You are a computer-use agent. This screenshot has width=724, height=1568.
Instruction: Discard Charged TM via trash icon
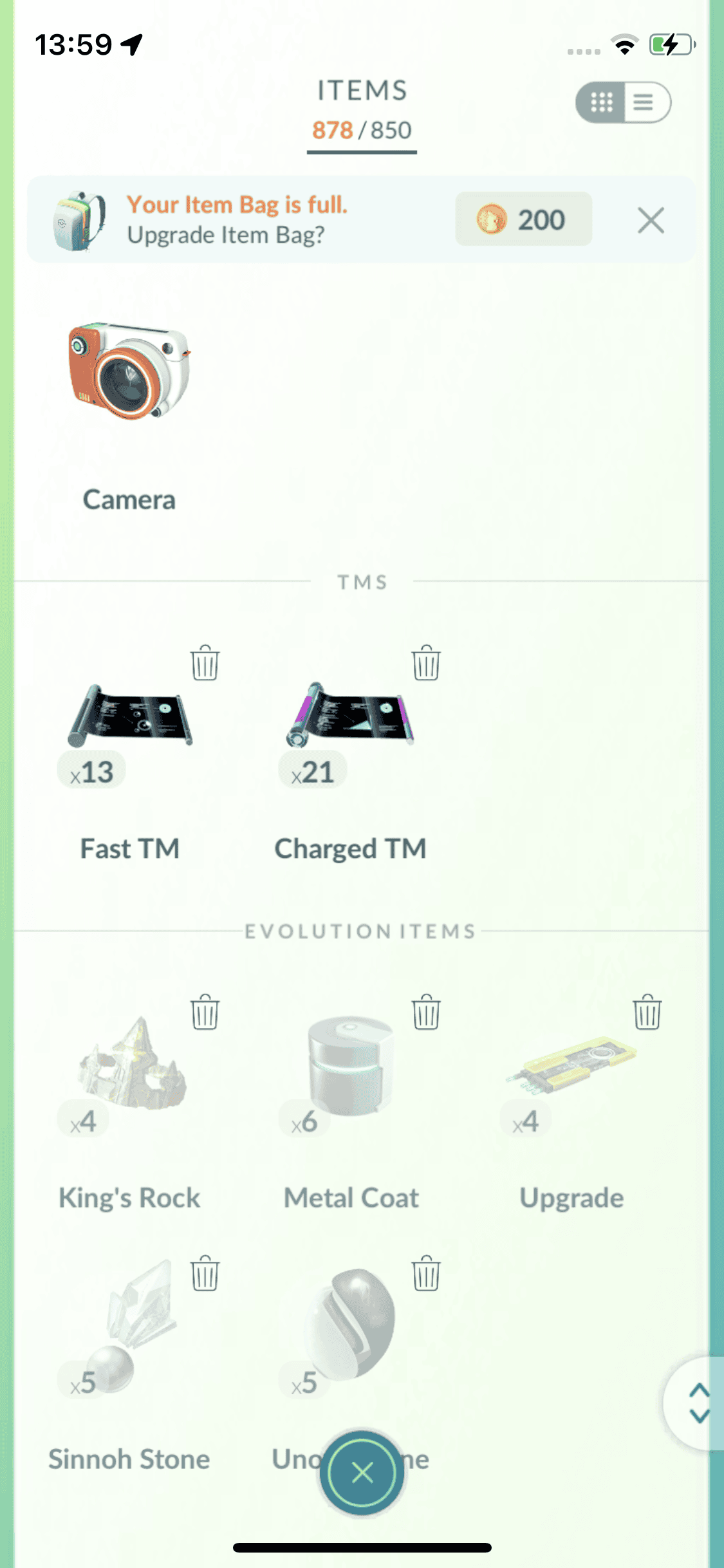tap(426, 663)
